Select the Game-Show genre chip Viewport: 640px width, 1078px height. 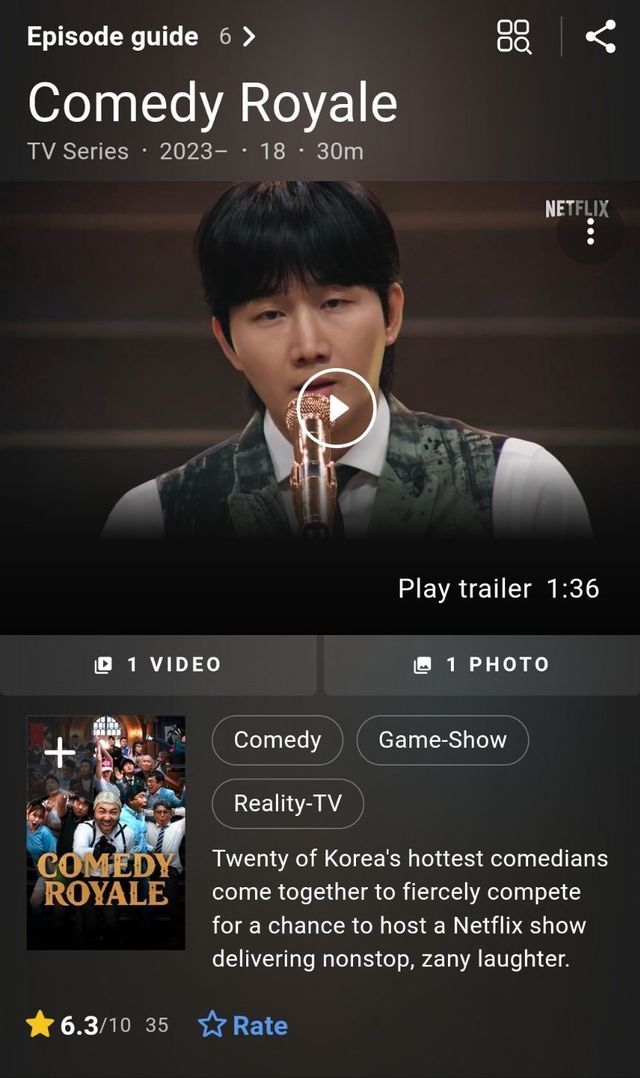[442, 740]
